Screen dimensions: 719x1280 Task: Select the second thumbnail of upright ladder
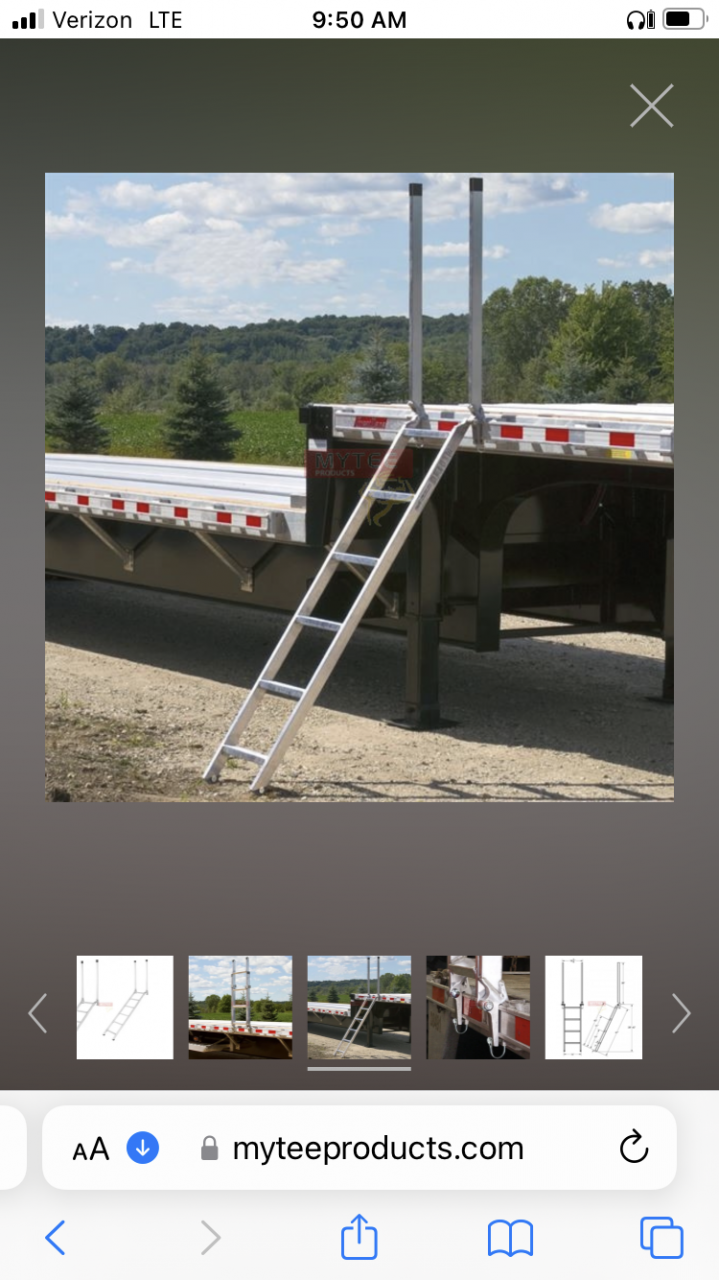click(240, 1007)
